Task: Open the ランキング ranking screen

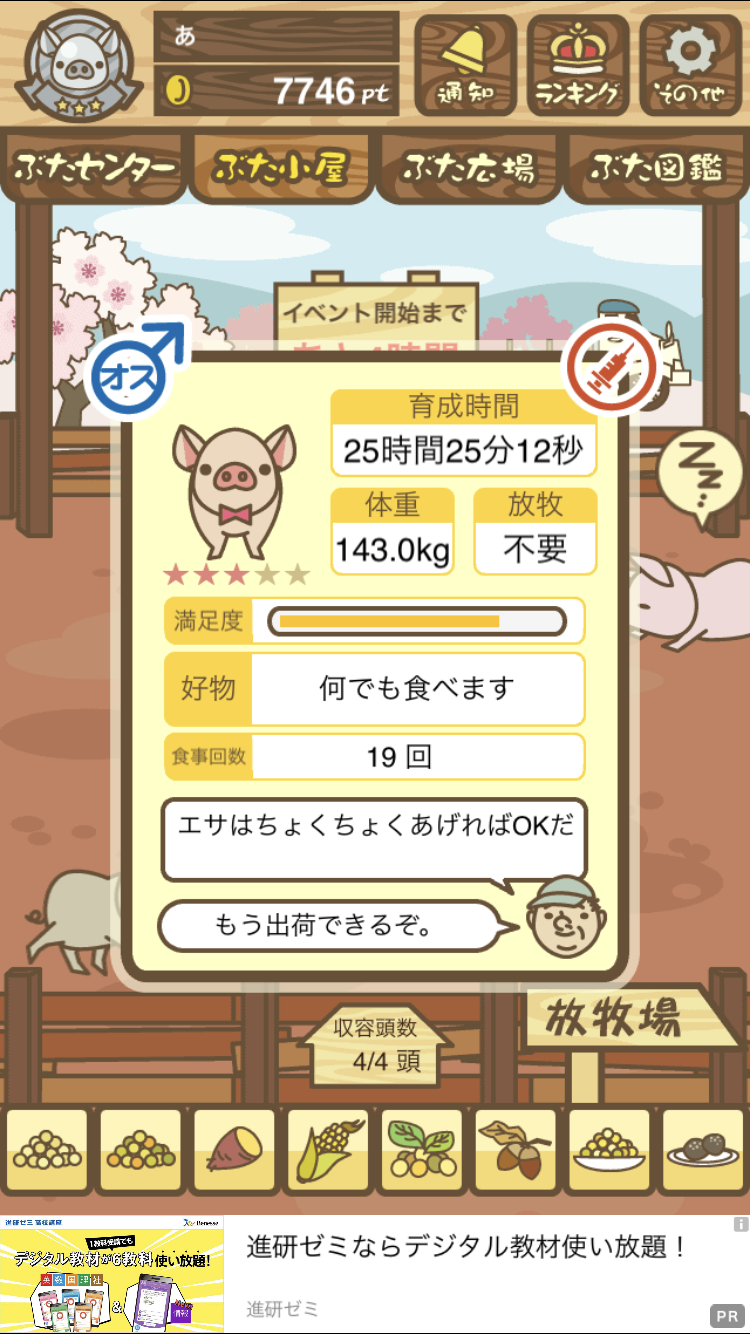Action: point(578,66)
